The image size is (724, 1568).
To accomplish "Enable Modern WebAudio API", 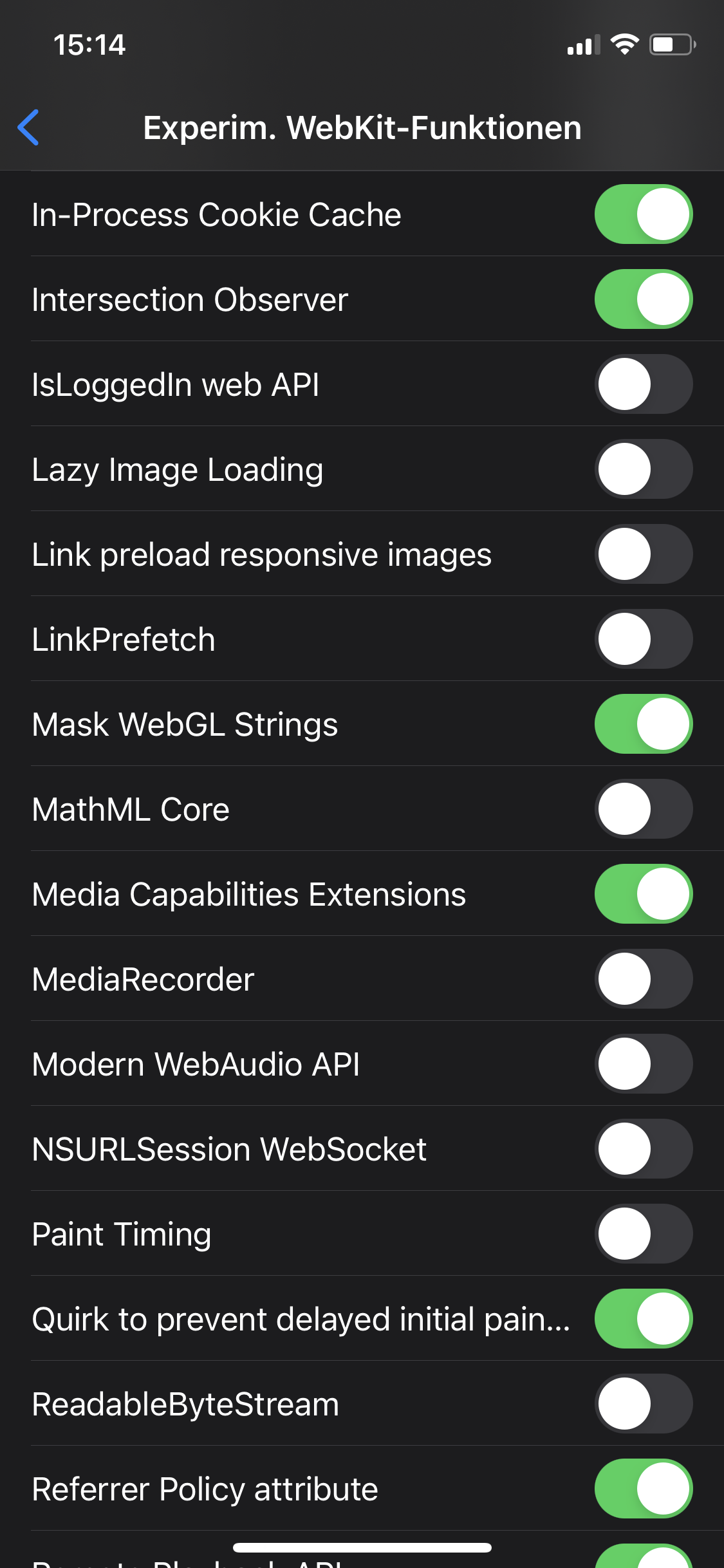I will tap(643, 1064).
